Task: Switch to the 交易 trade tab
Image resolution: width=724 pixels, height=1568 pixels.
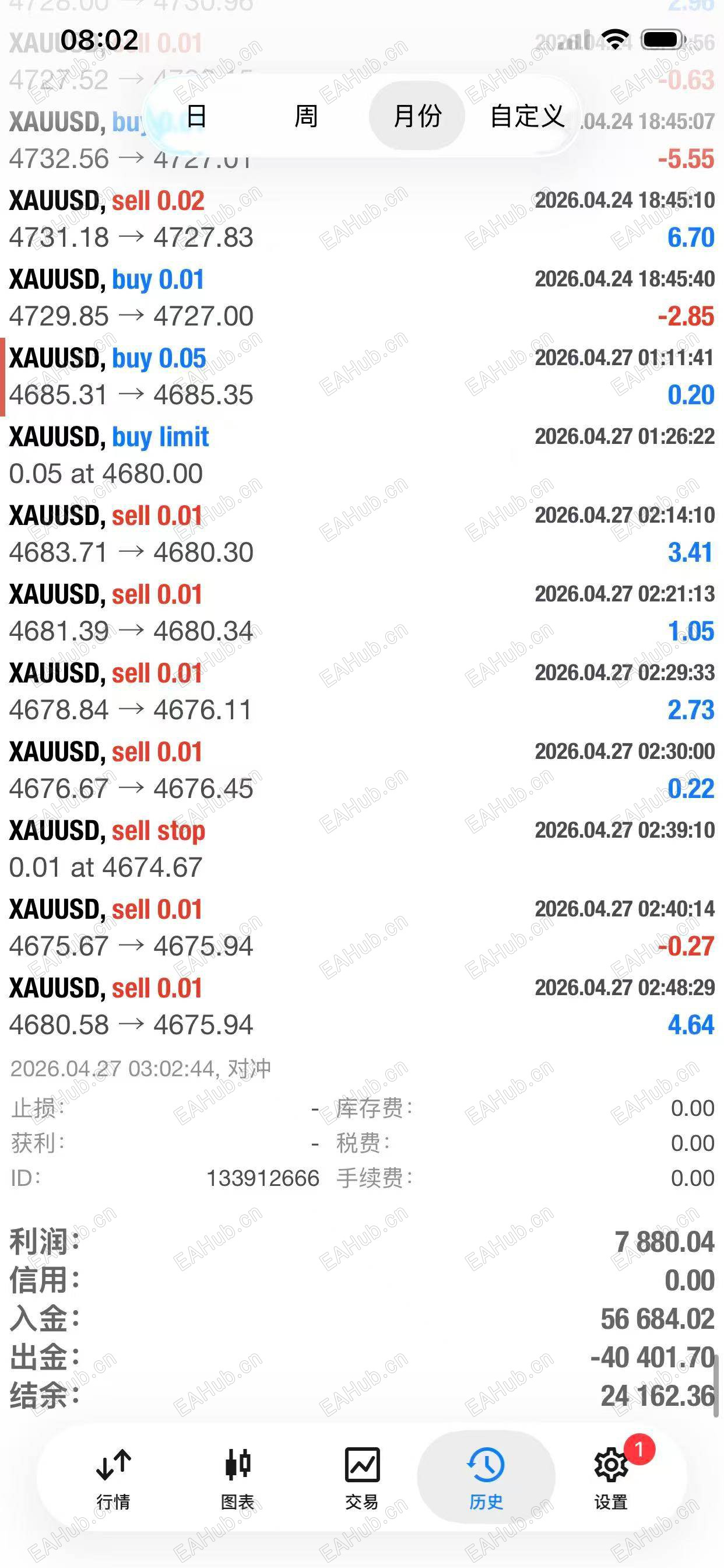Action: click(362, 1476)
